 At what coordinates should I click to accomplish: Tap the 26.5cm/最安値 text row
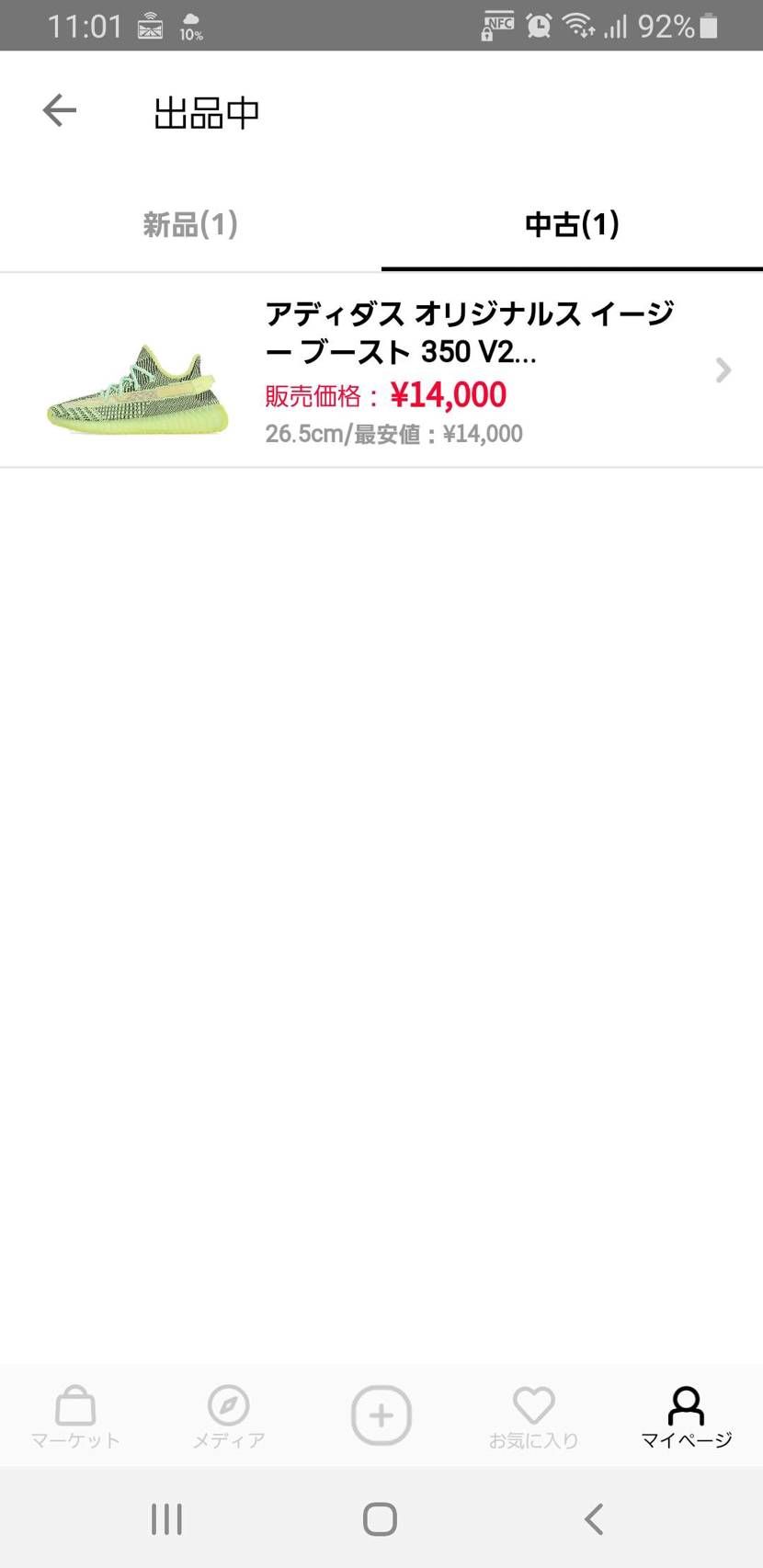pos(393,433)
